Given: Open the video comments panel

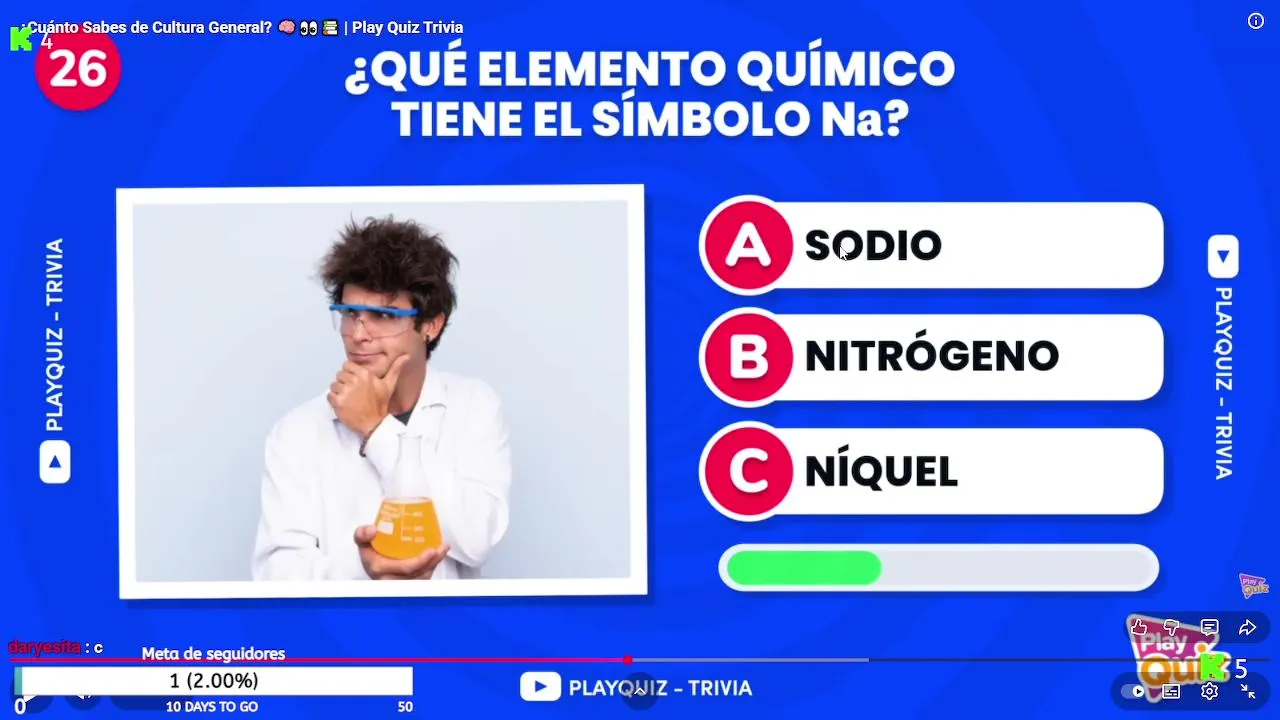Looking at the screenshot, I should click(x=1210, y=628).
